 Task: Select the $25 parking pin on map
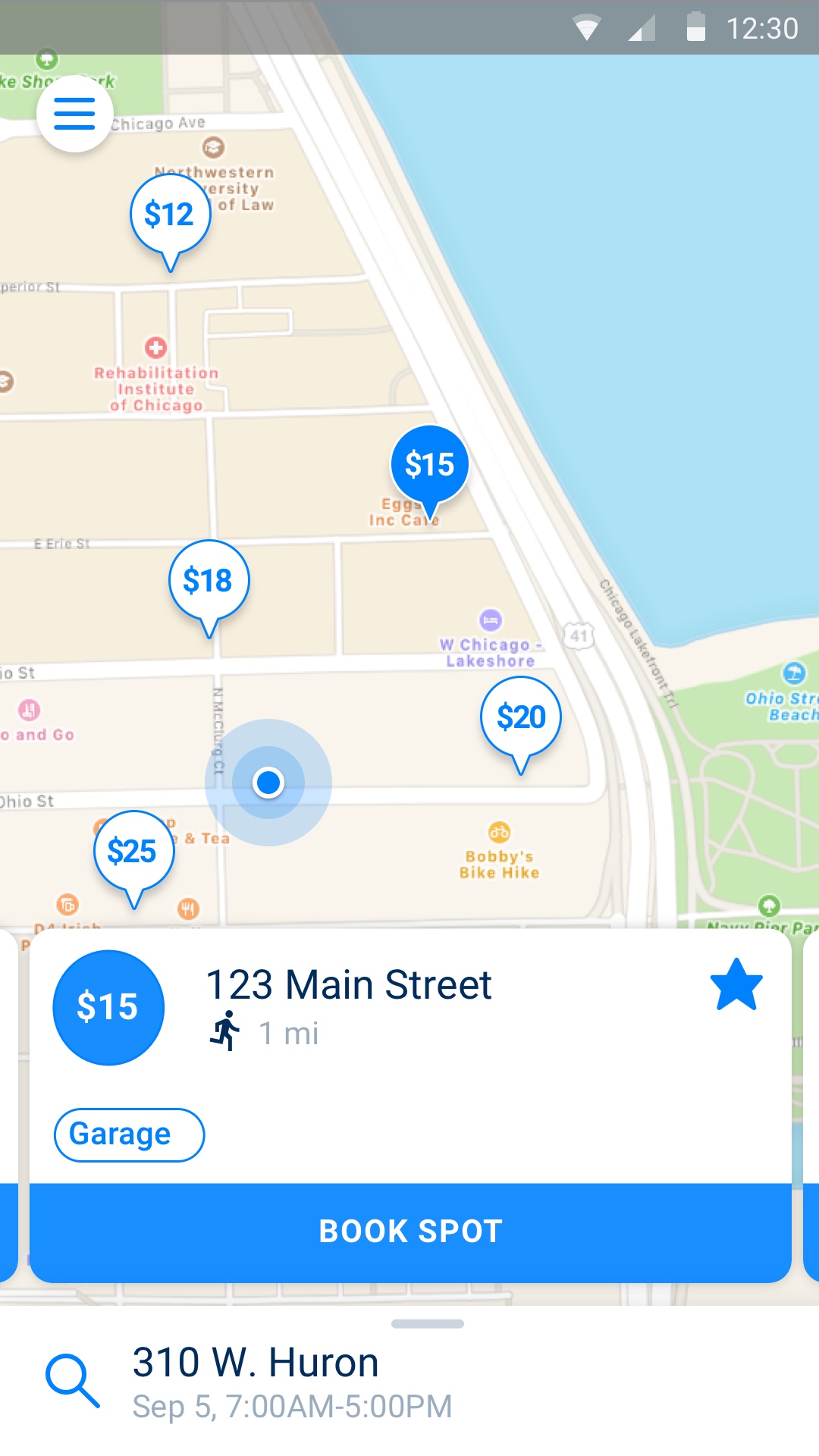point(134,851)
